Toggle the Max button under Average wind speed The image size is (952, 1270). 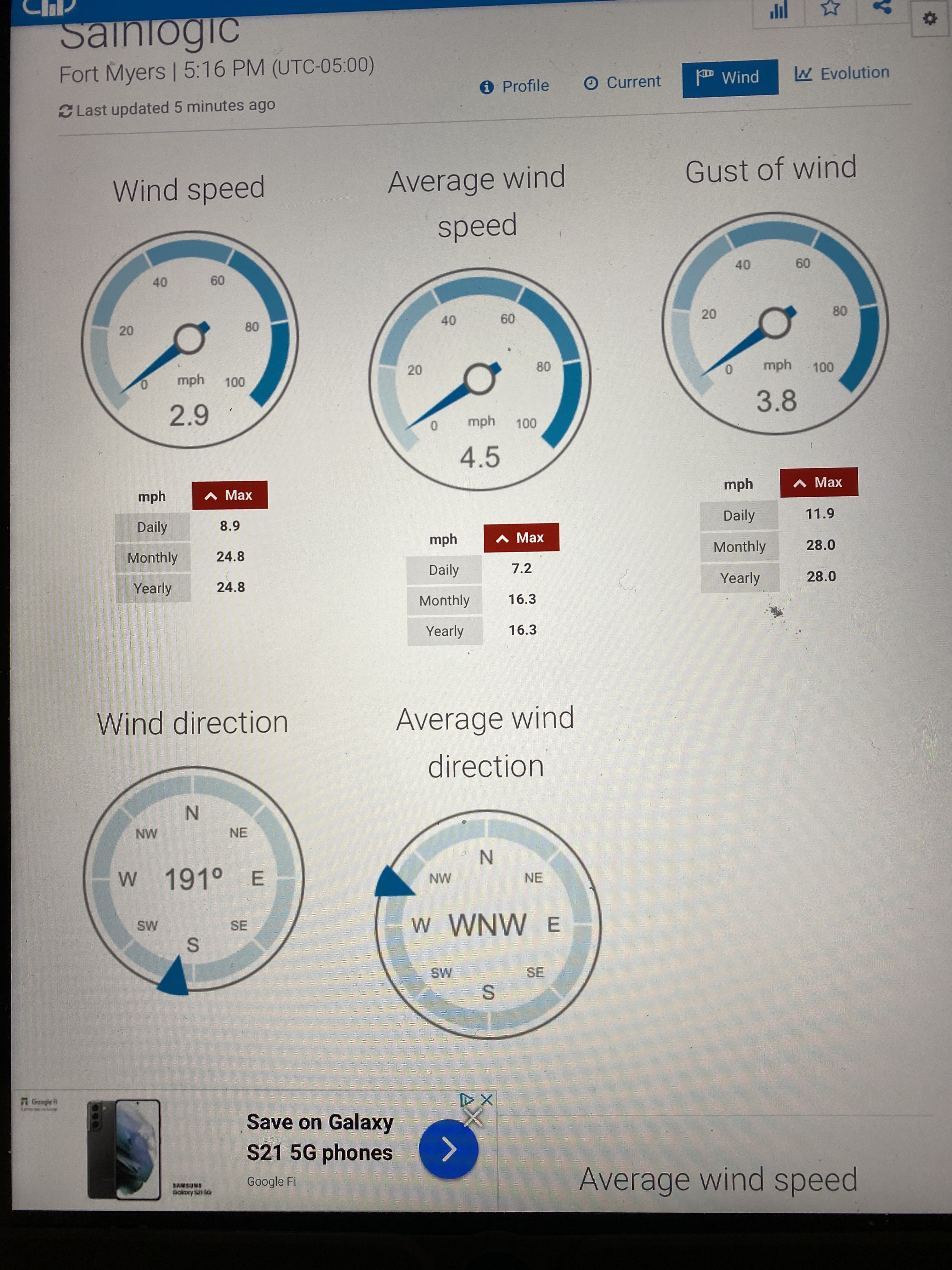pos(521,538)
